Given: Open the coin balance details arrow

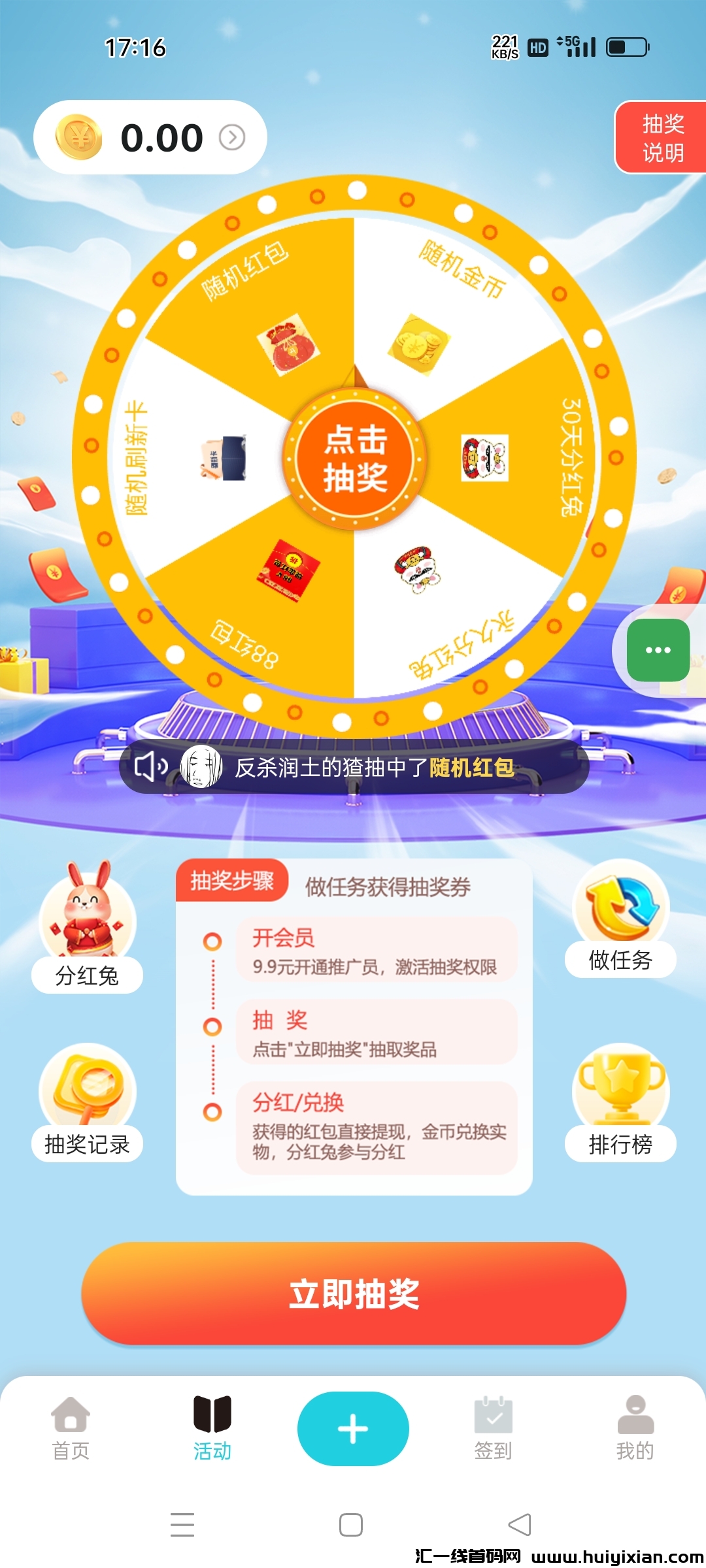Looking at the screenshot, I should click(231, 137).
